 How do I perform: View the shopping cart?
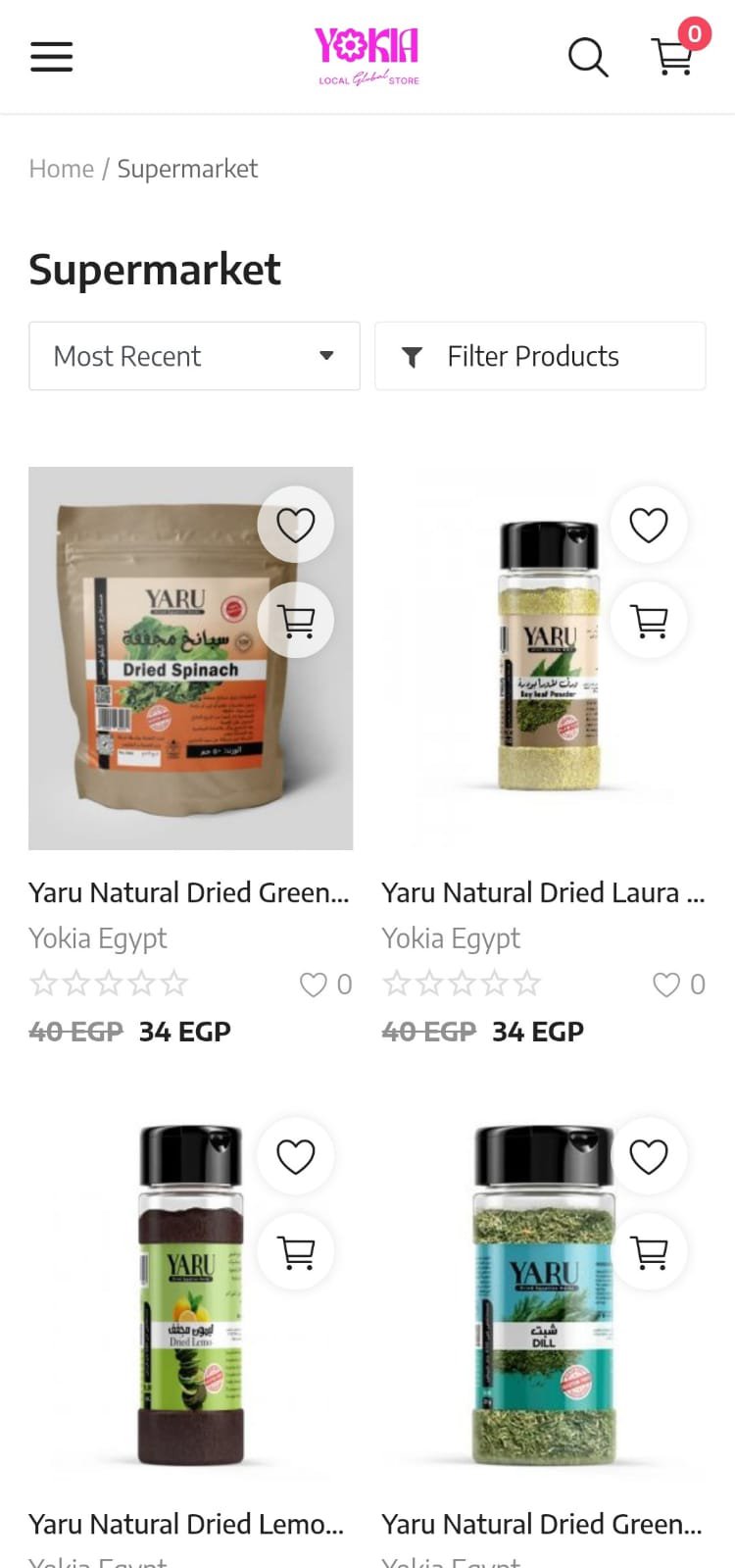click(x=673, y=55)
